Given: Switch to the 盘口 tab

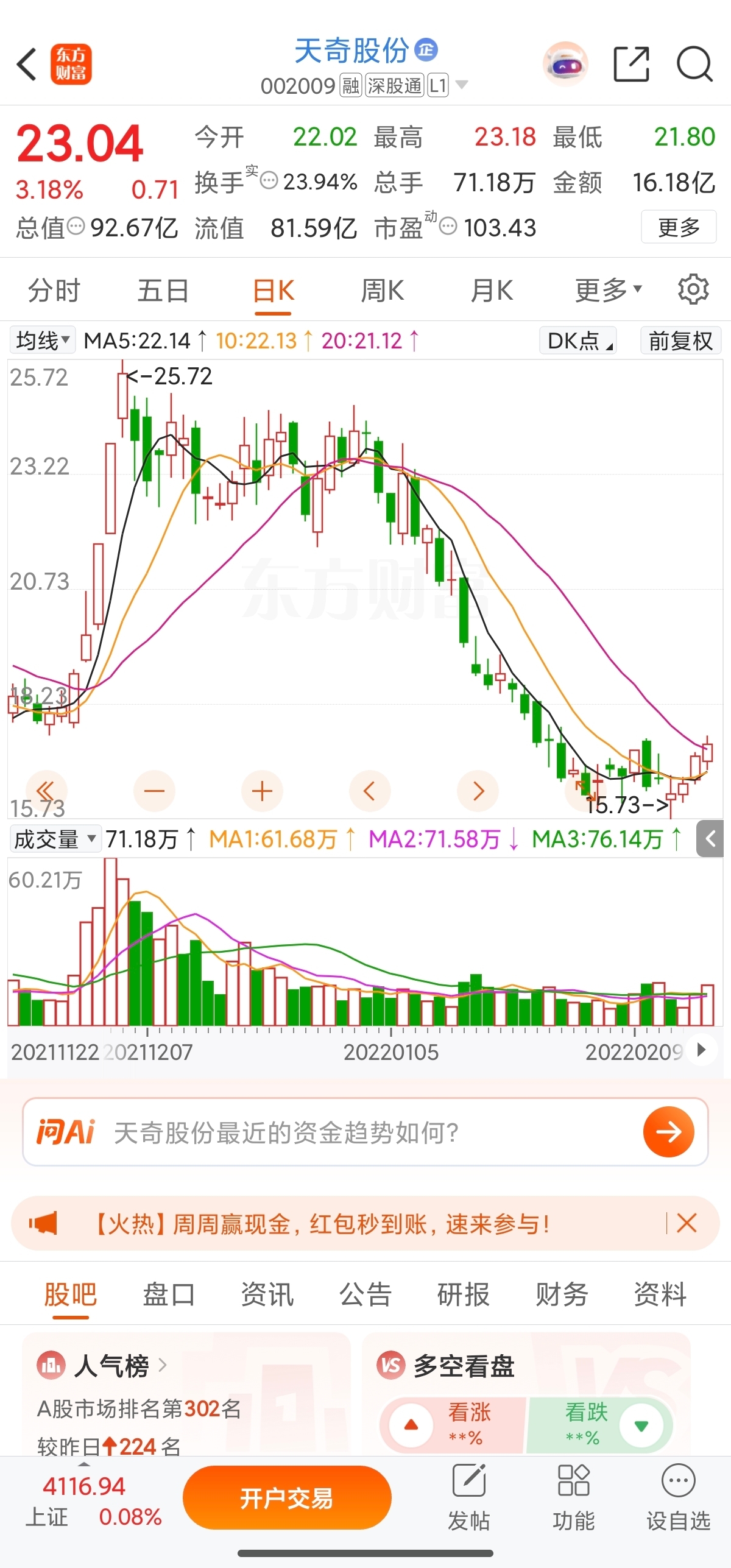Looking at the screenshot, I should coord(169,1294).
